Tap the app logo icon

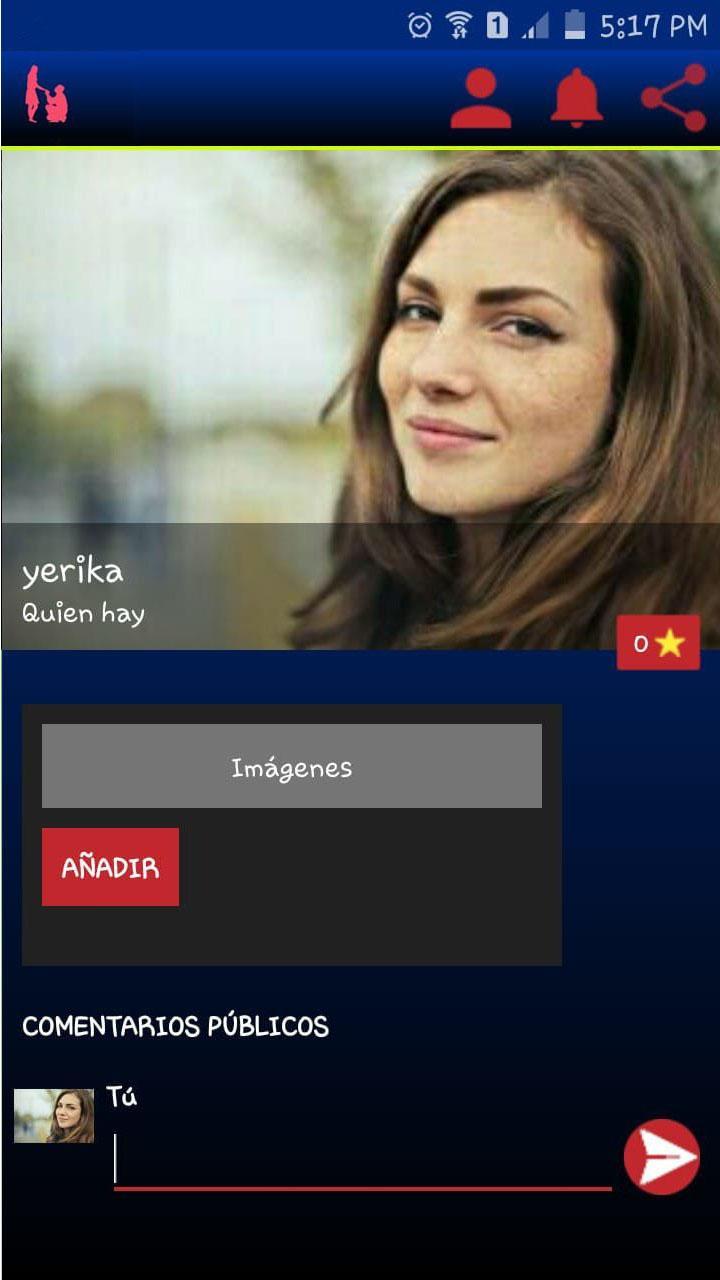pos(46,96)
